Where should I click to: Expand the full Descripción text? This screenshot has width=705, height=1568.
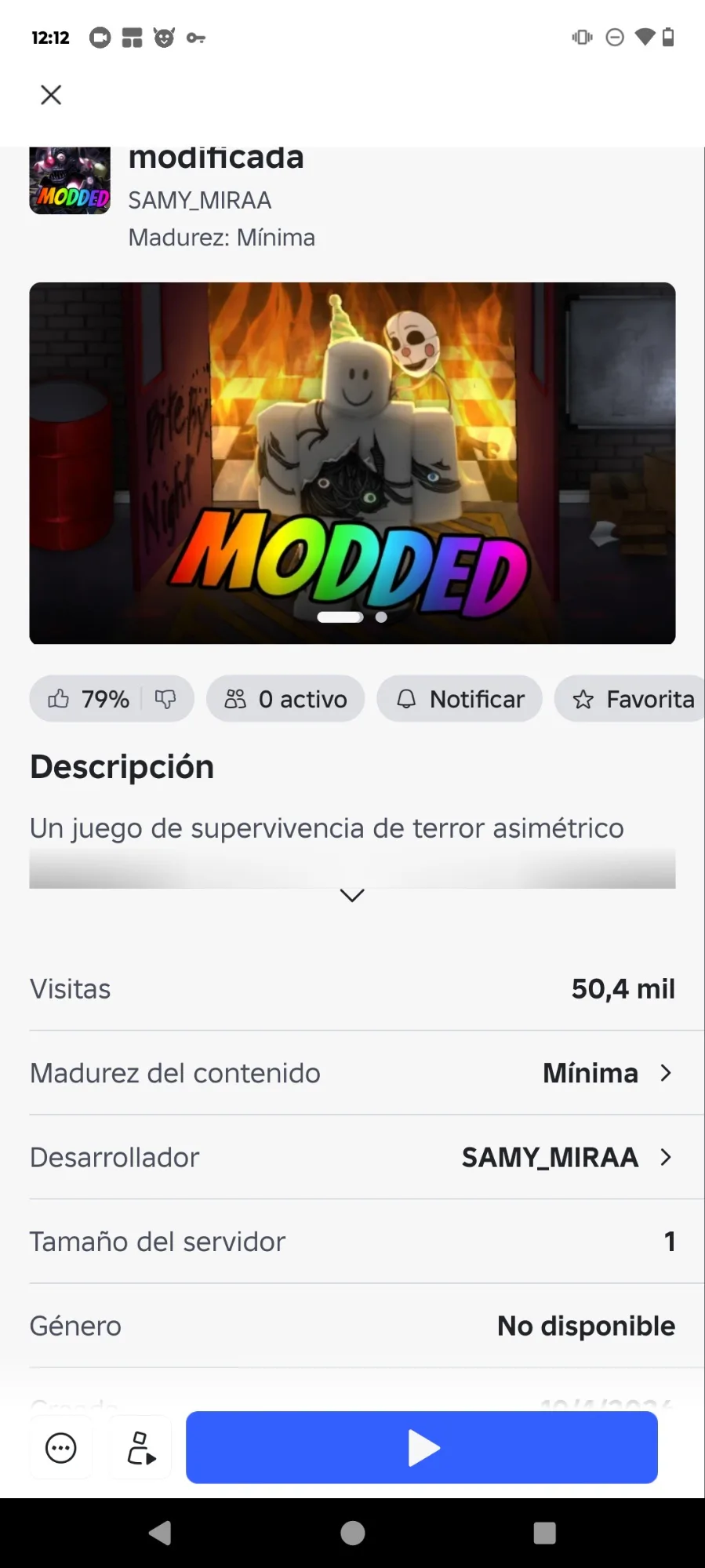pos(352,895)
